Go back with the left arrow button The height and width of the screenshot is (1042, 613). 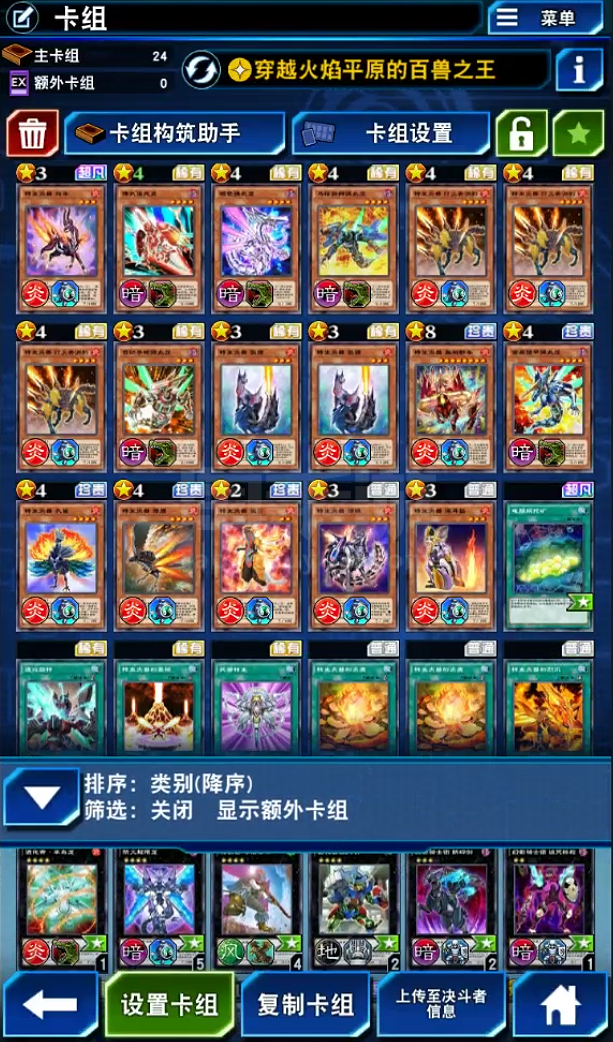(x=50, y=1005)
